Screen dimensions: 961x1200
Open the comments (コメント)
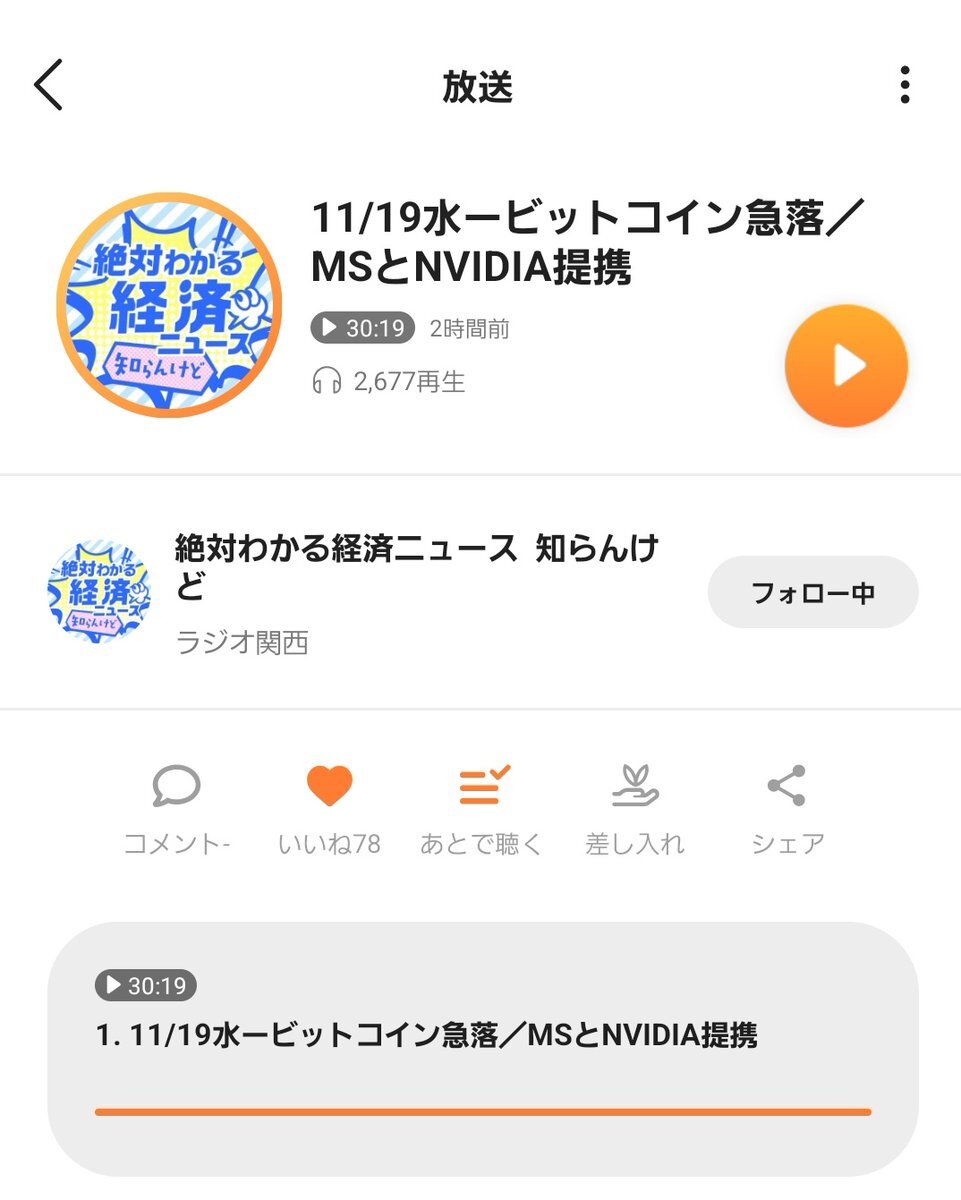click(177, 808)
